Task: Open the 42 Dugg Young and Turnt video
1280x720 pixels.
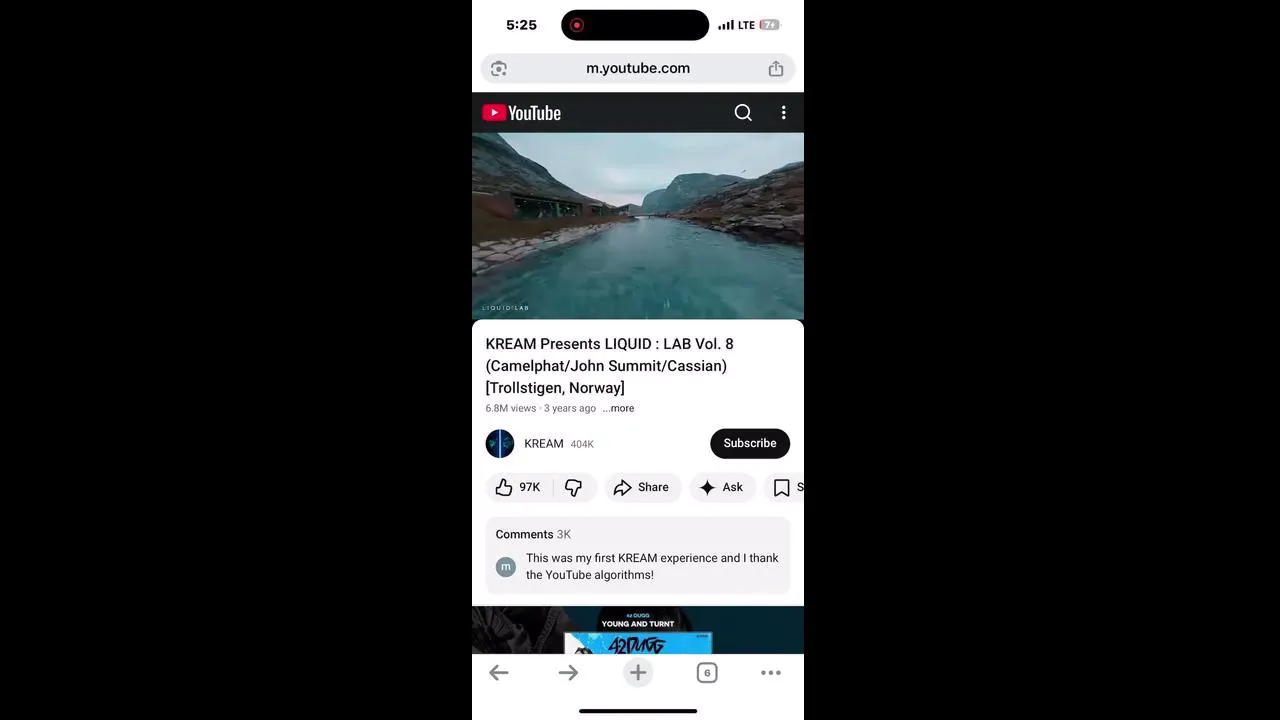Action: click(x=637, y=630)
